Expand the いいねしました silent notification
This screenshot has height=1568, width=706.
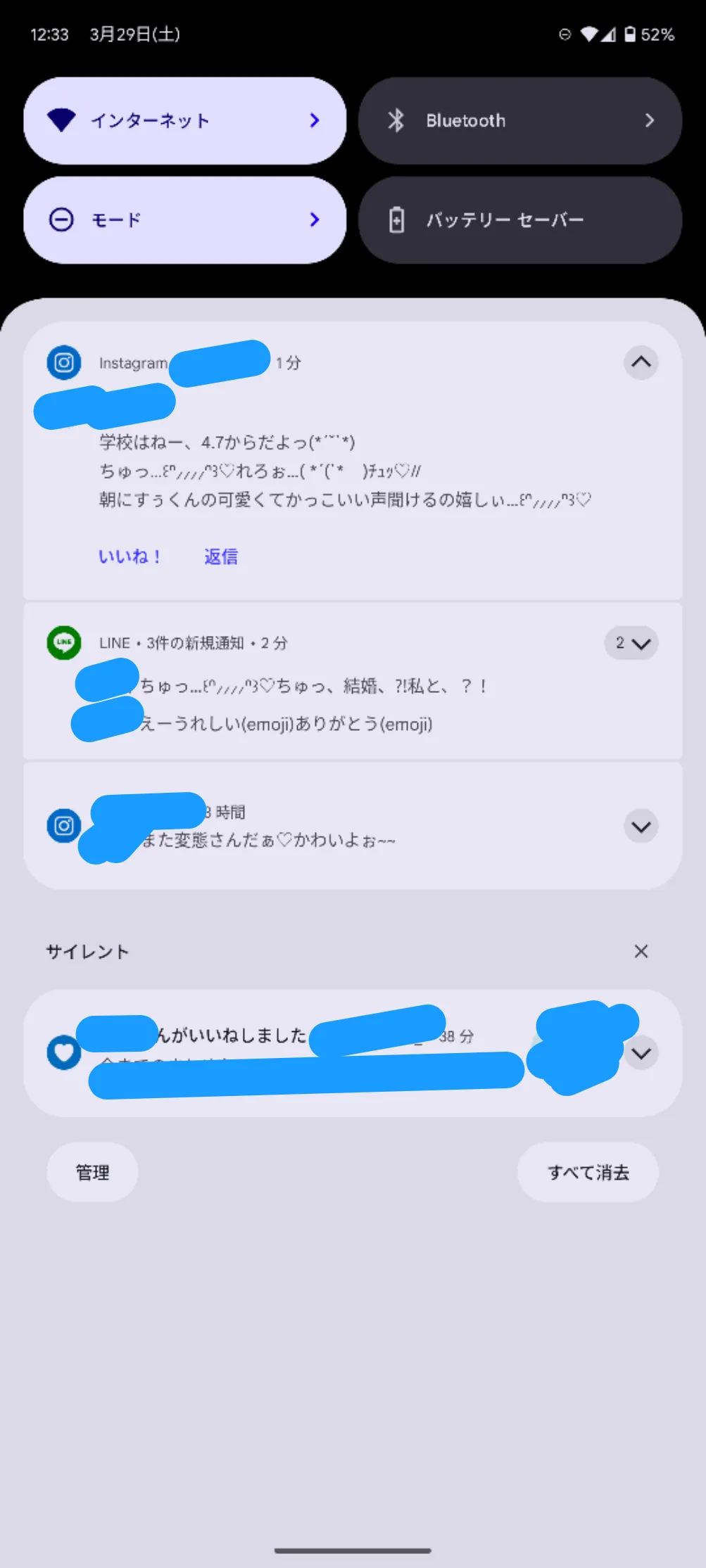pyautogui.click(x=641, y=1053)
